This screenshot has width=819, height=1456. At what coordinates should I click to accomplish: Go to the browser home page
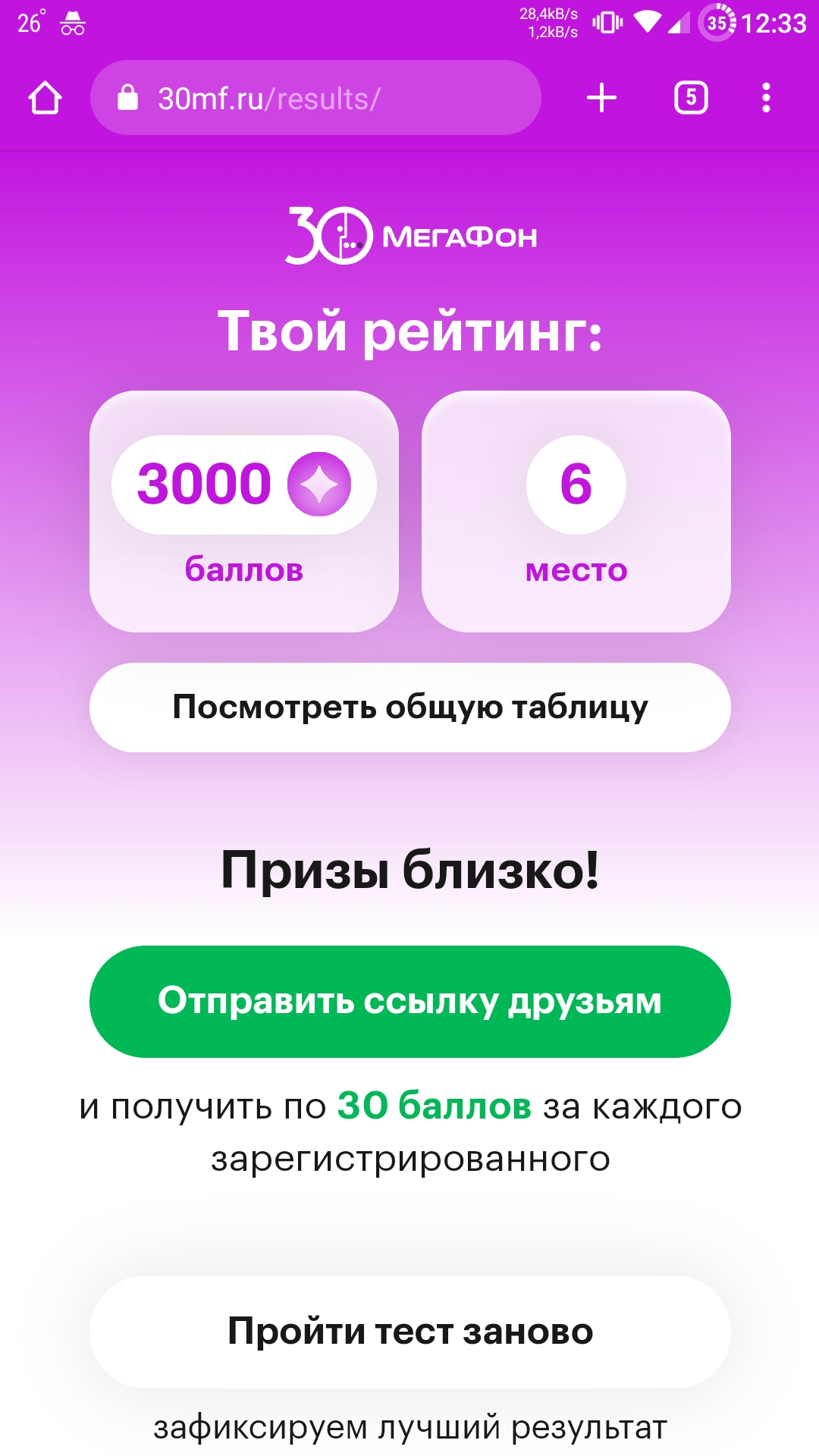click(x=45, y=98)
